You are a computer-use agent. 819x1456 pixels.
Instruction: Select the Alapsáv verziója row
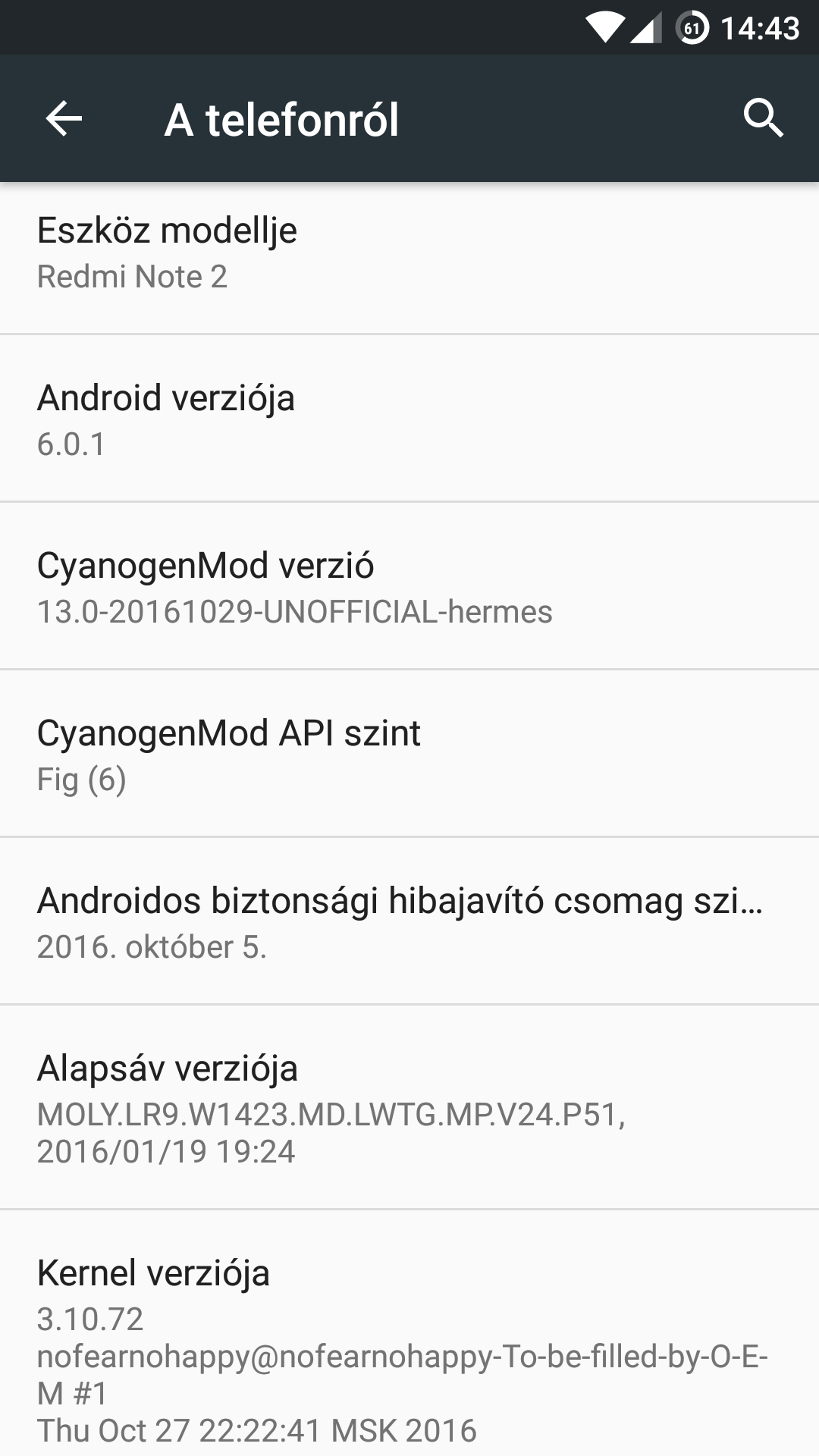(x=409, y=1108)
